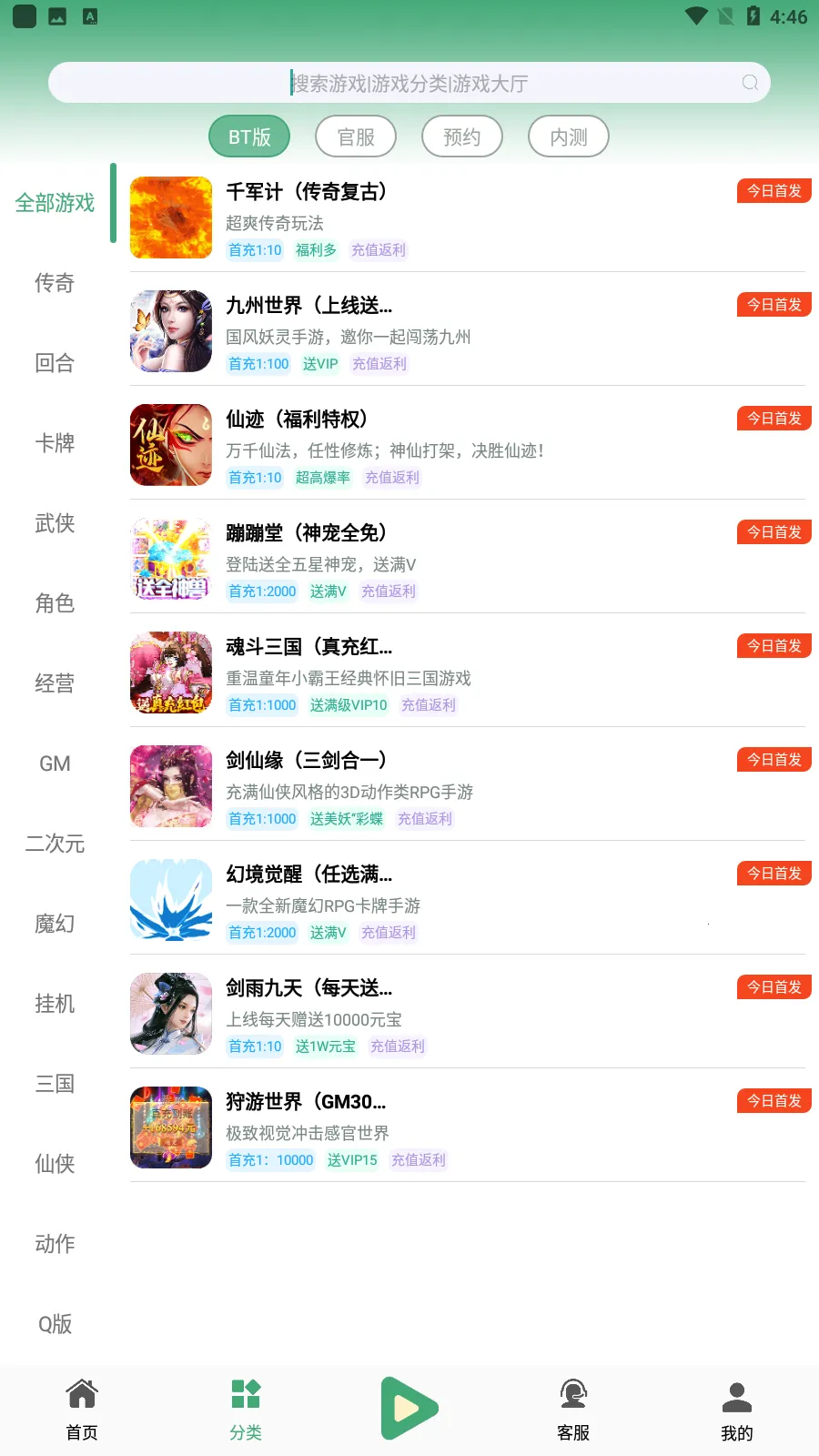Select the 二次元 category
The width and height of the screenshot is (819, 1456).
[x=55, y=844]
